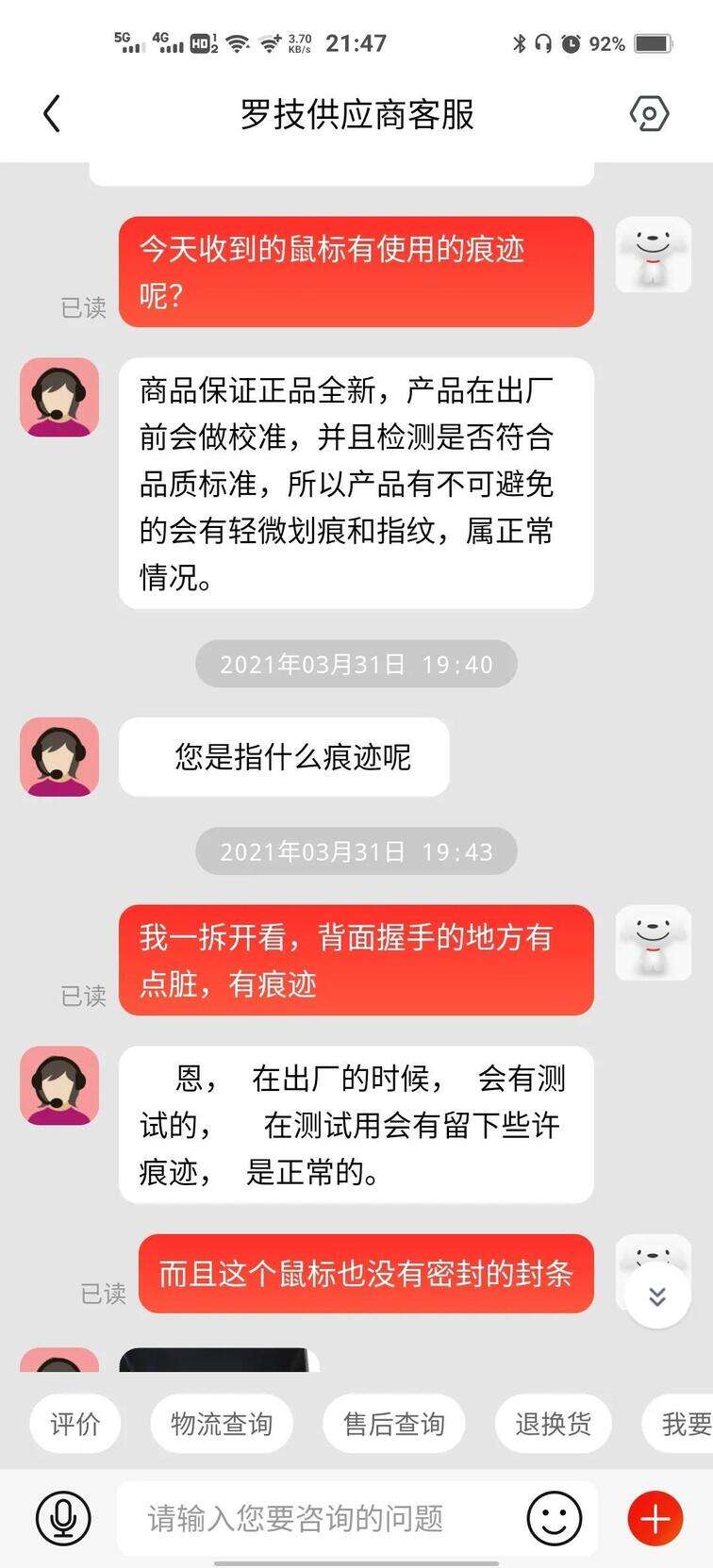Request 退换货 return or exchange
This screenshot has height=1568, width=713.
click(x=554, y=1424)
